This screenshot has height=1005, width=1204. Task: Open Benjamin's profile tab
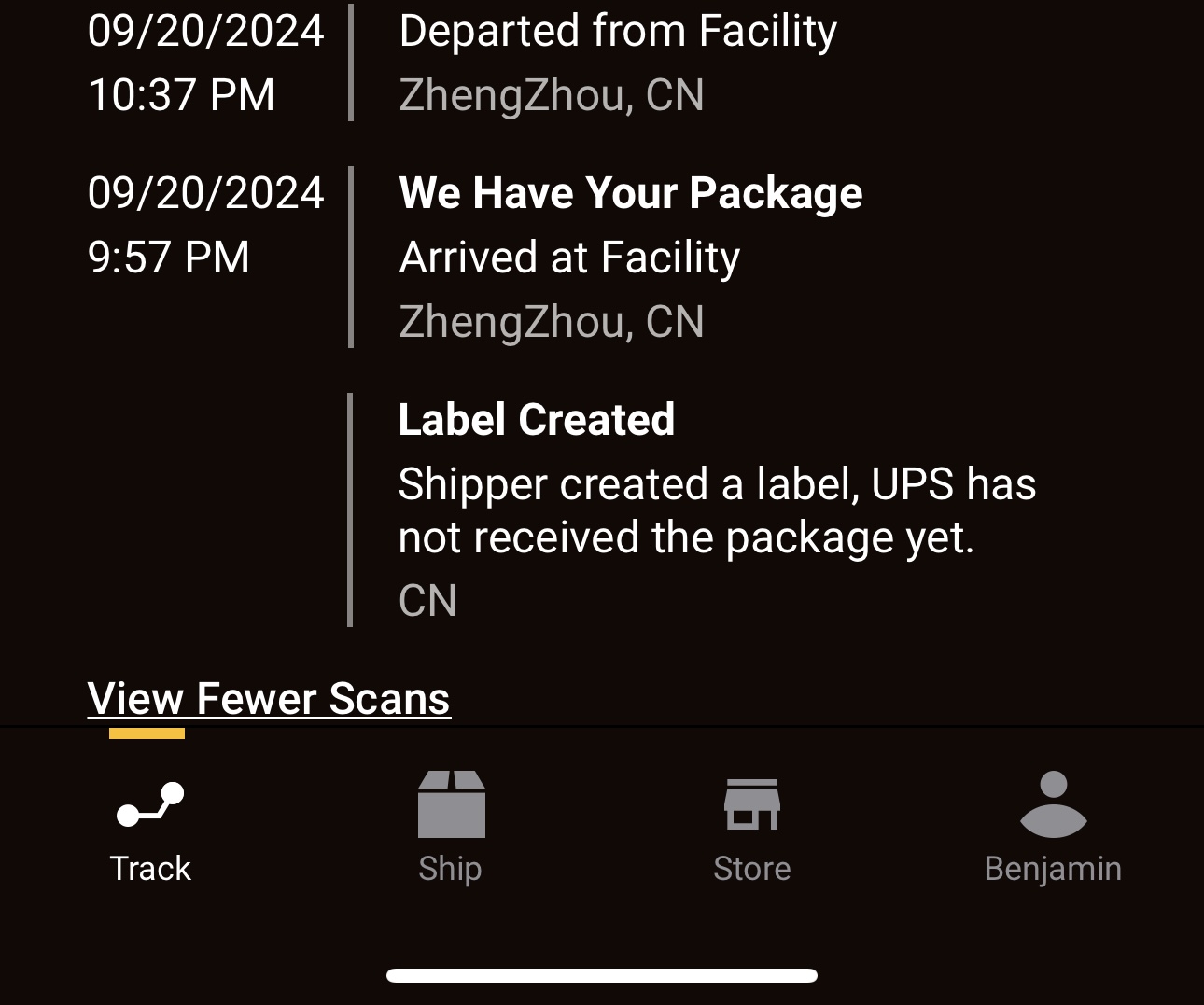click(x=1053, y=828)
